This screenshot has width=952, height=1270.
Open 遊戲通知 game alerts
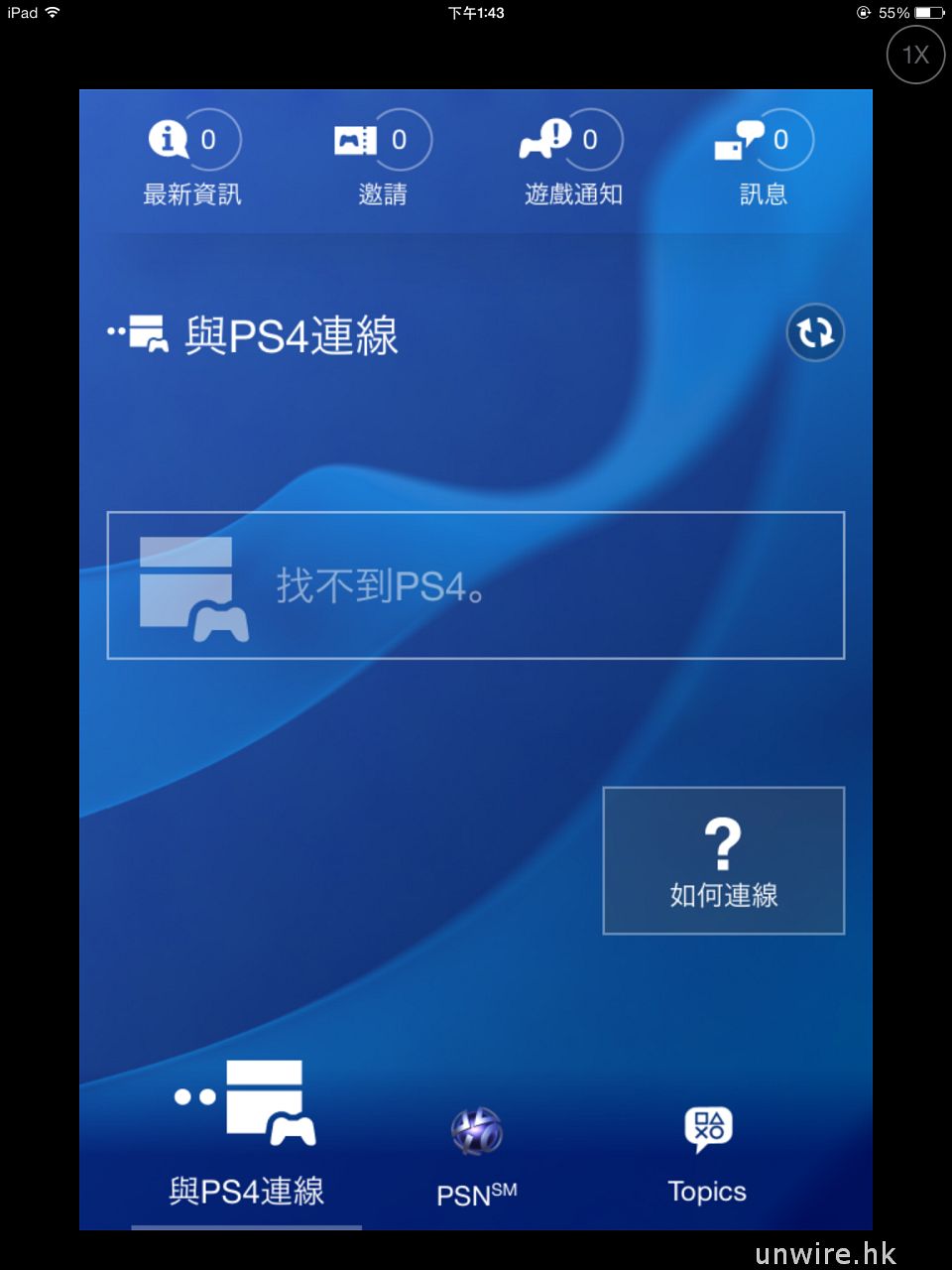point(573,159)
